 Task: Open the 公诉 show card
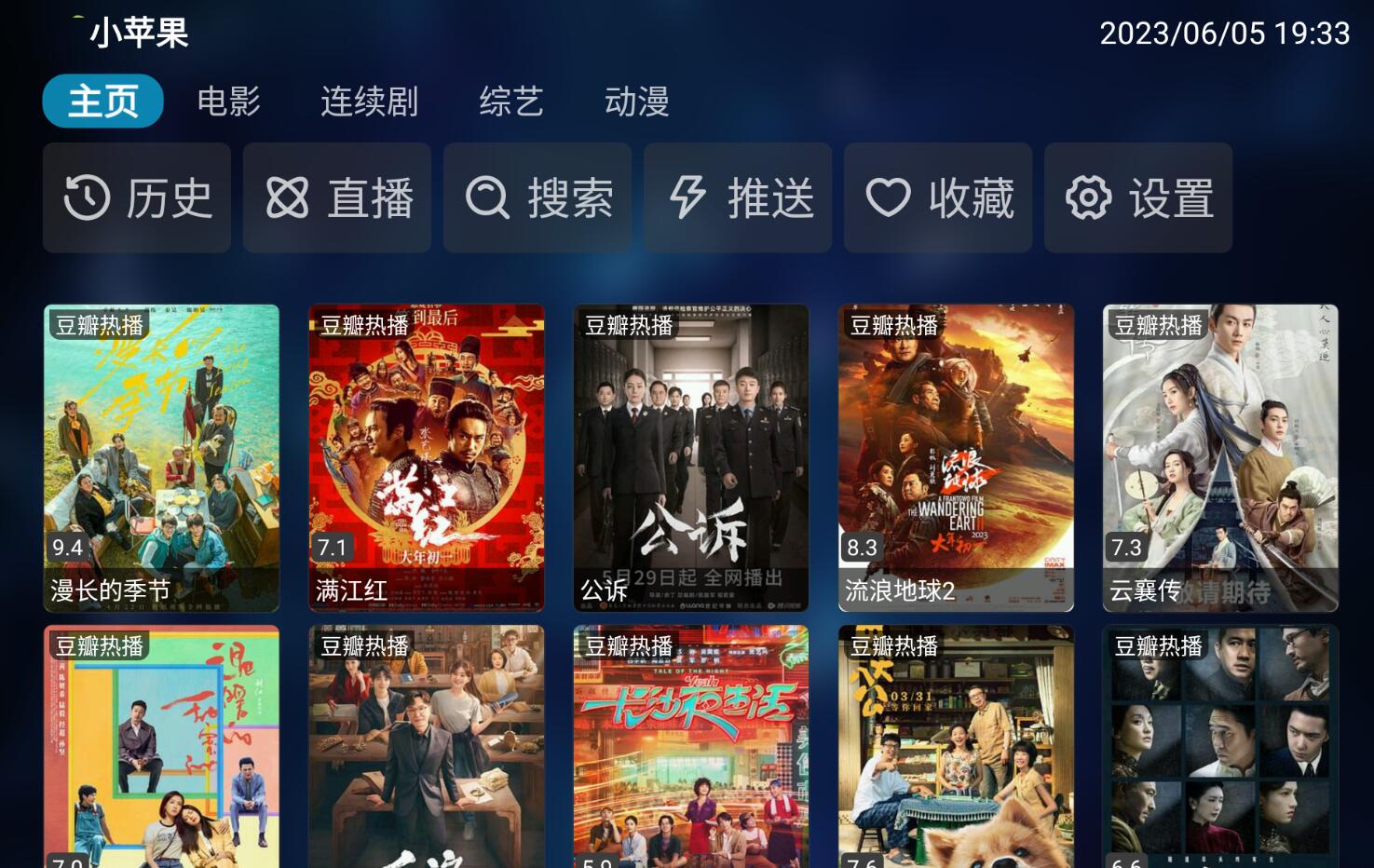click(x=691, y=457)
